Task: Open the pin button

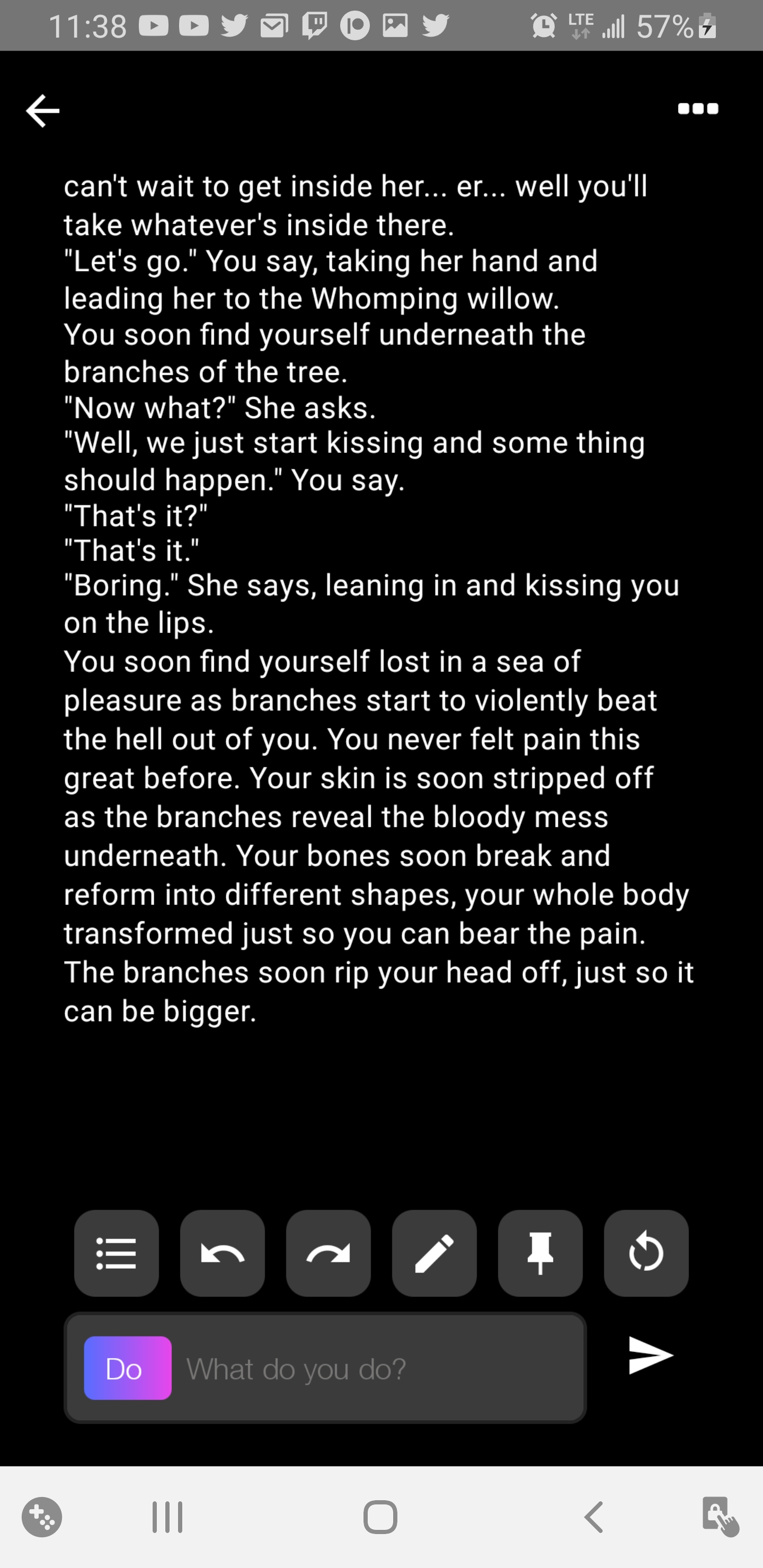Action: point(540,1253)
